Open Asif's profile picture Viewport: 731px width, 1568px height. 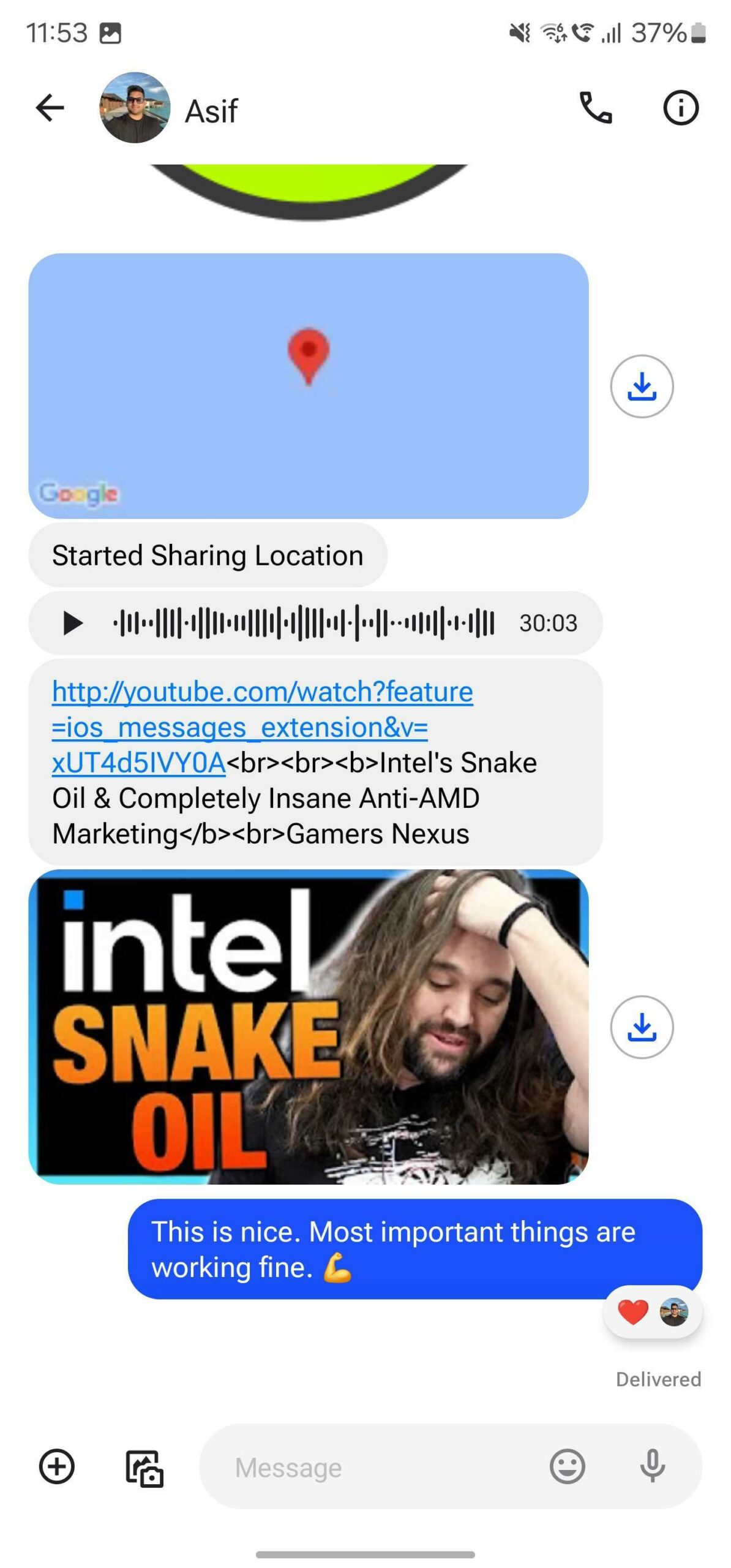point(135,108)
